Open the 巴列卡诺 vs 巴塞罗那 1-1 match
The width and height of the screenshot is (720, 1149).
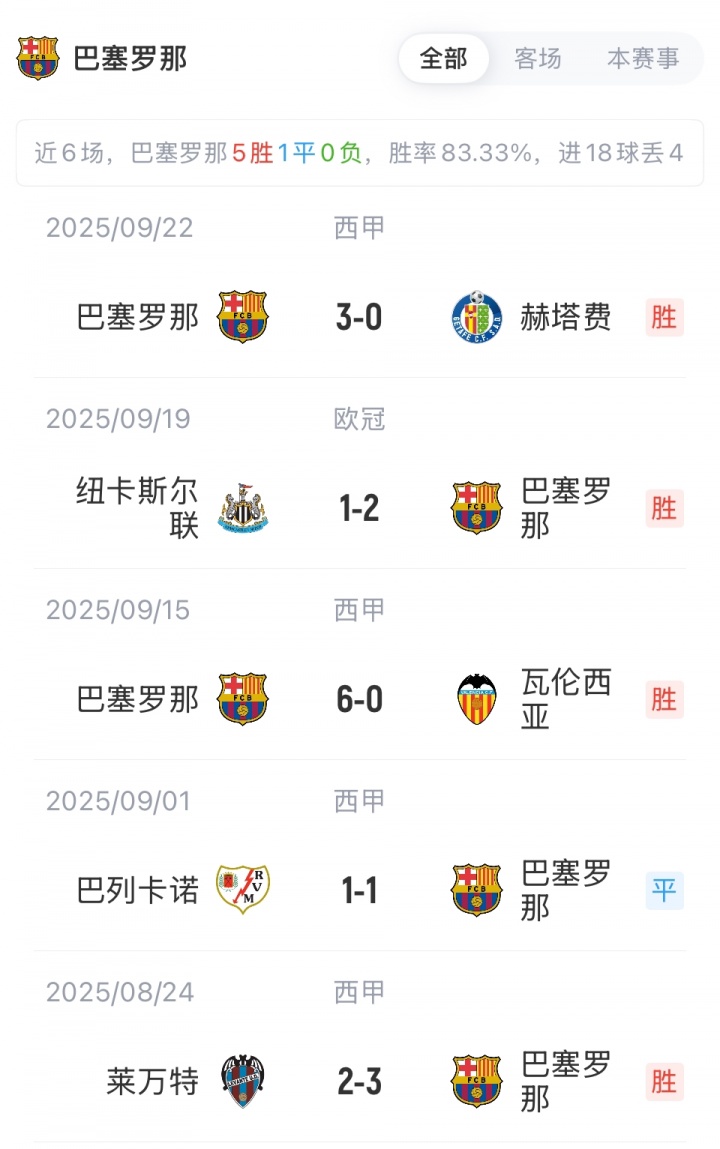pyautogui.click(x=359, y=890)
